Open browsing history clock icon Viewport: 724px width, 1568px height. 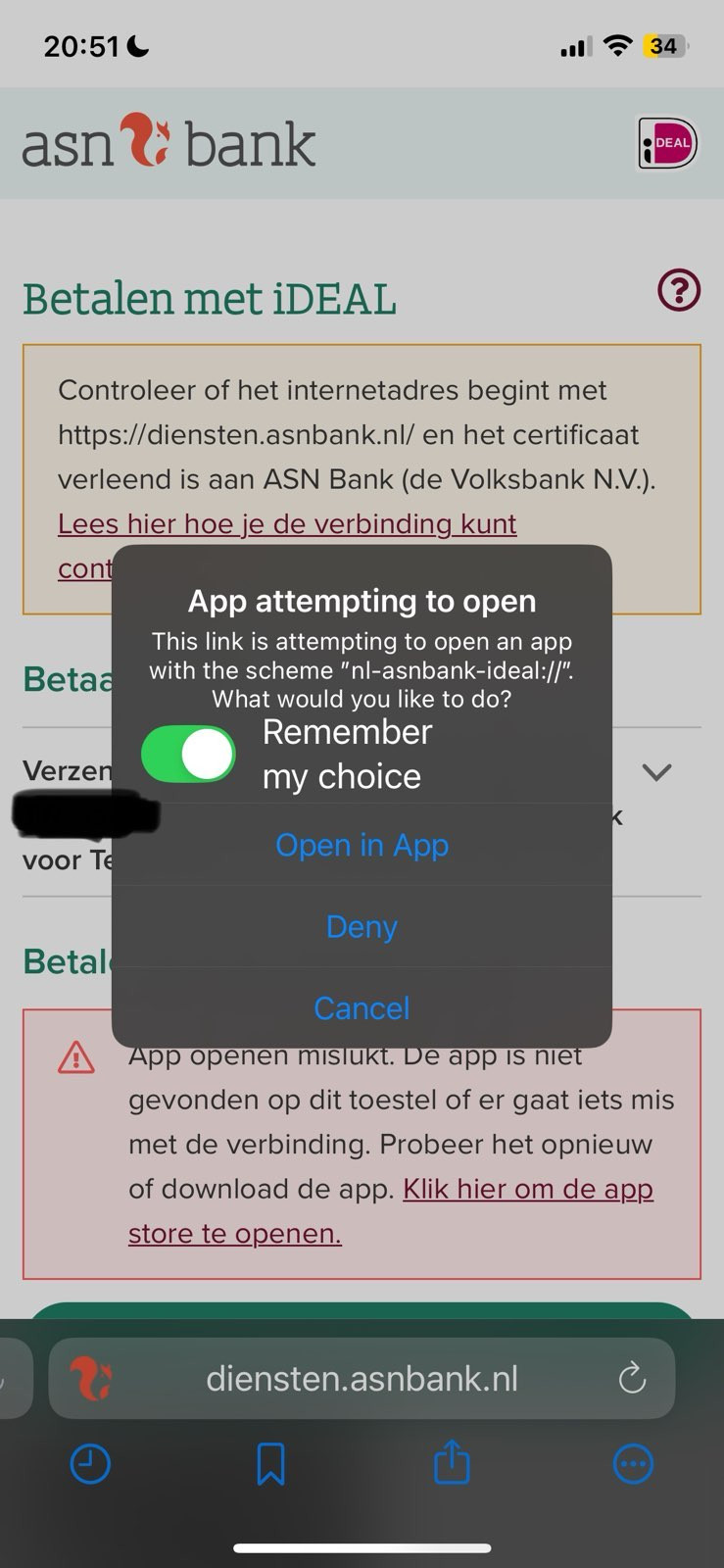point(90,1464)
